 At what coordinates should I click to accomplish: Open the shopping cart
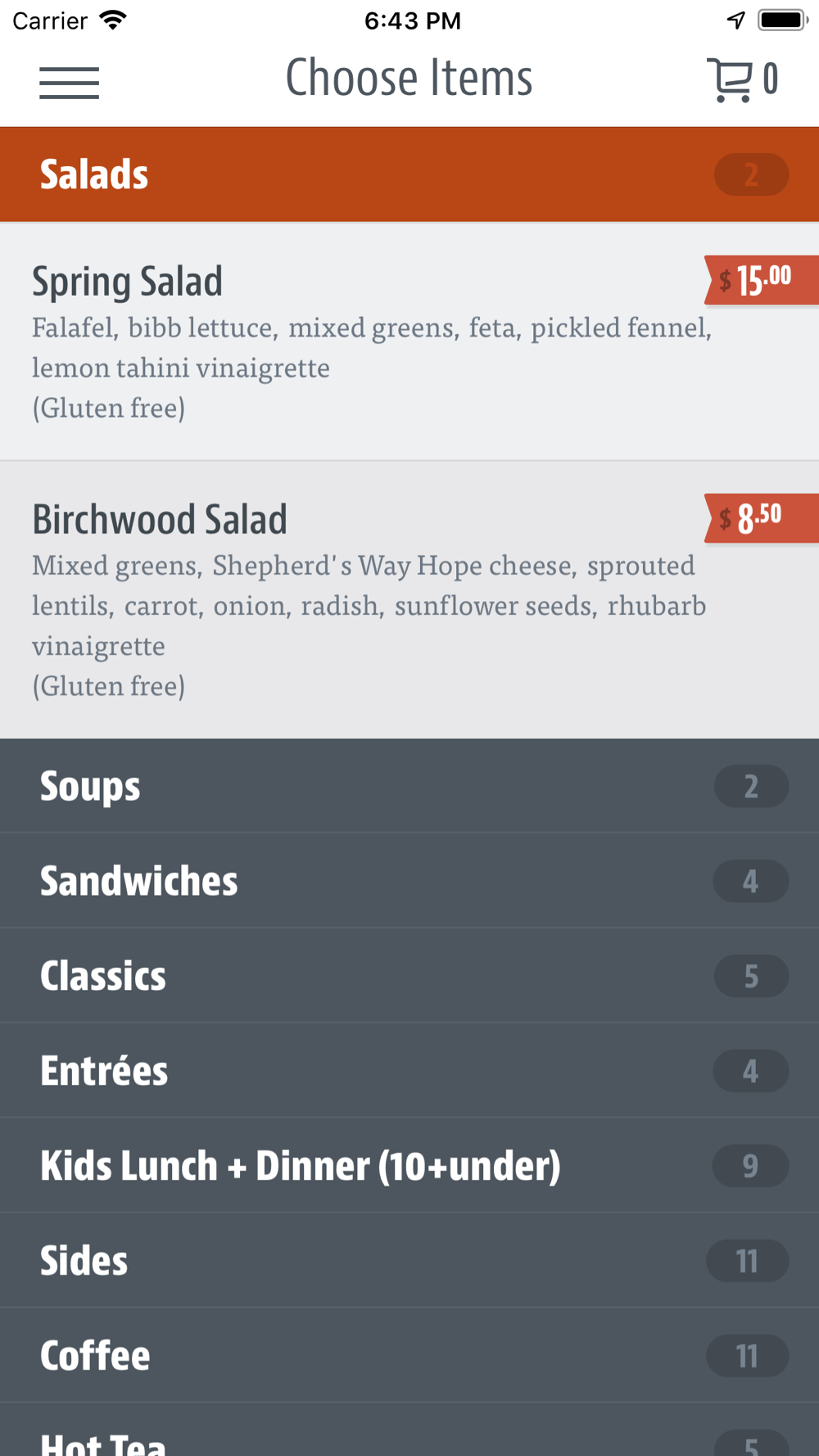[x=743, y=79]
